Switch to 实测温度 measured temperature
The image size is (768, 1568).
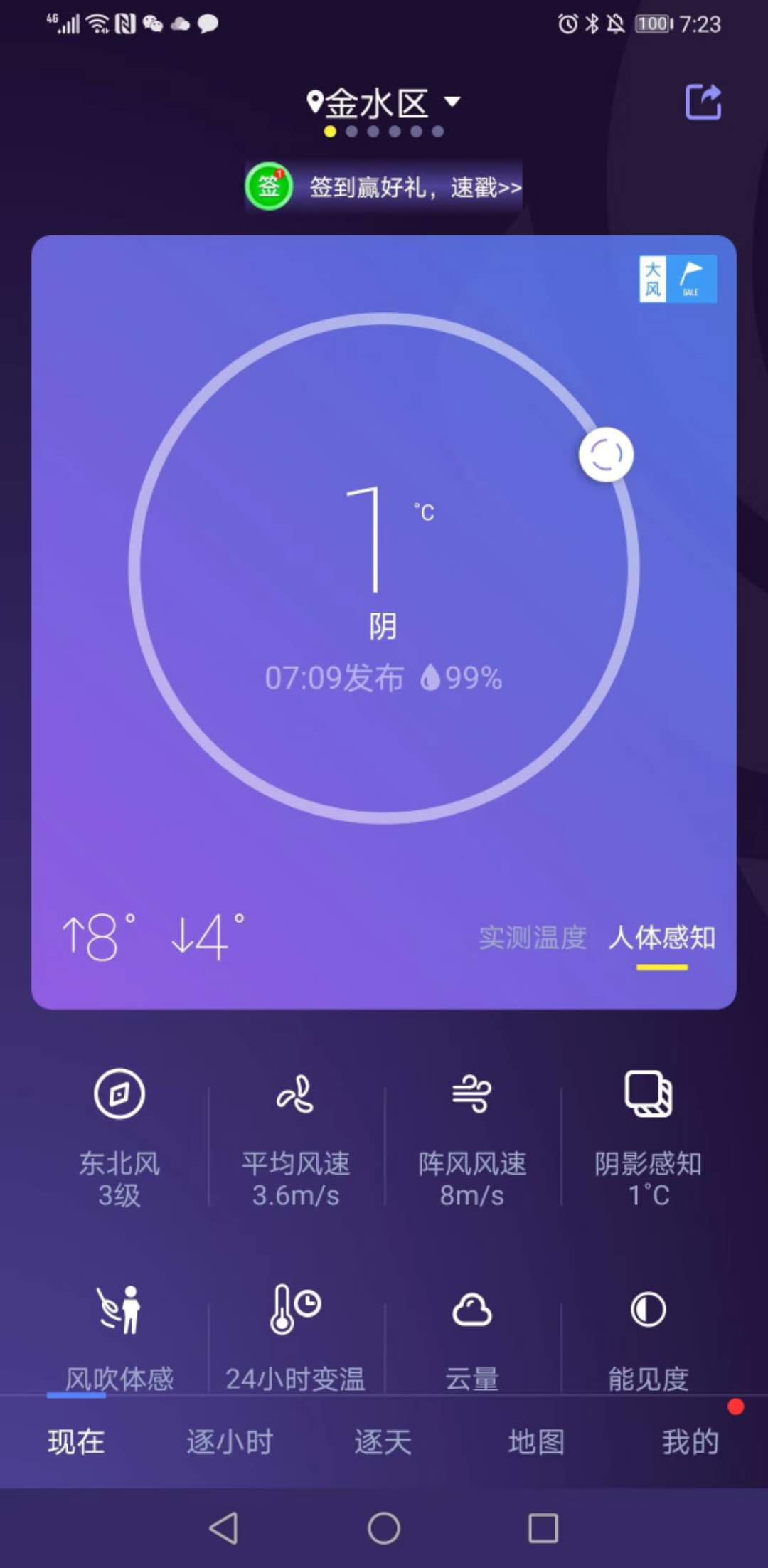(533, 938)
